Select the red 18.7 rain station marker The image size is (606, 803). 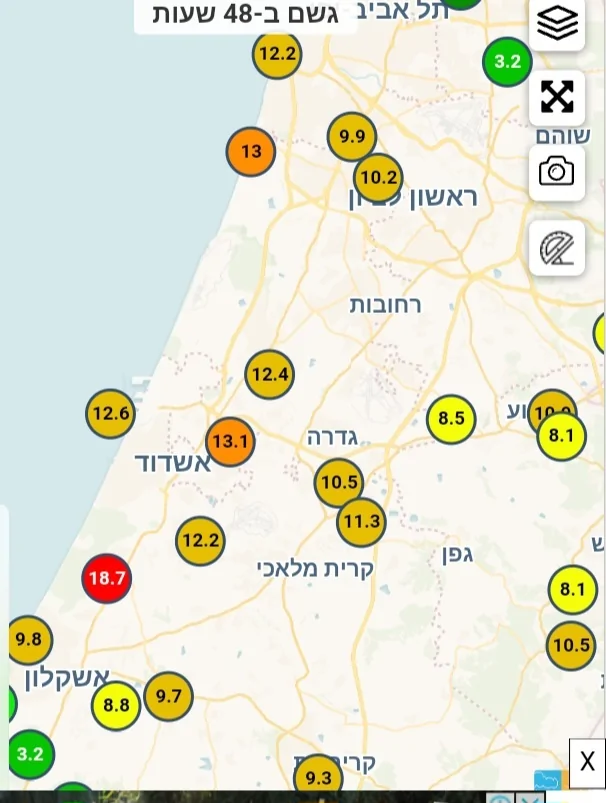click(107, 578)
